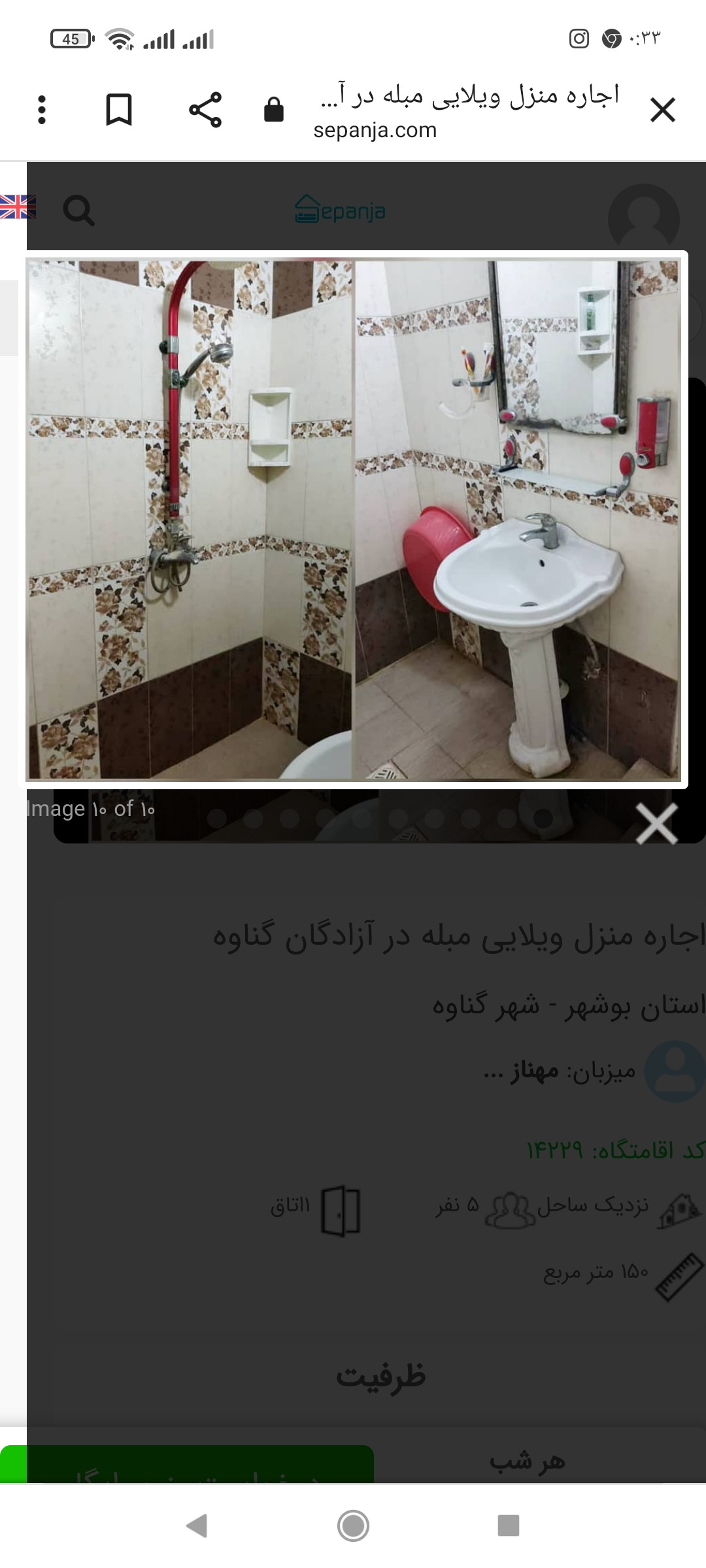Share this sepanja.com page
706x1568 pixels.
point(205,110)
